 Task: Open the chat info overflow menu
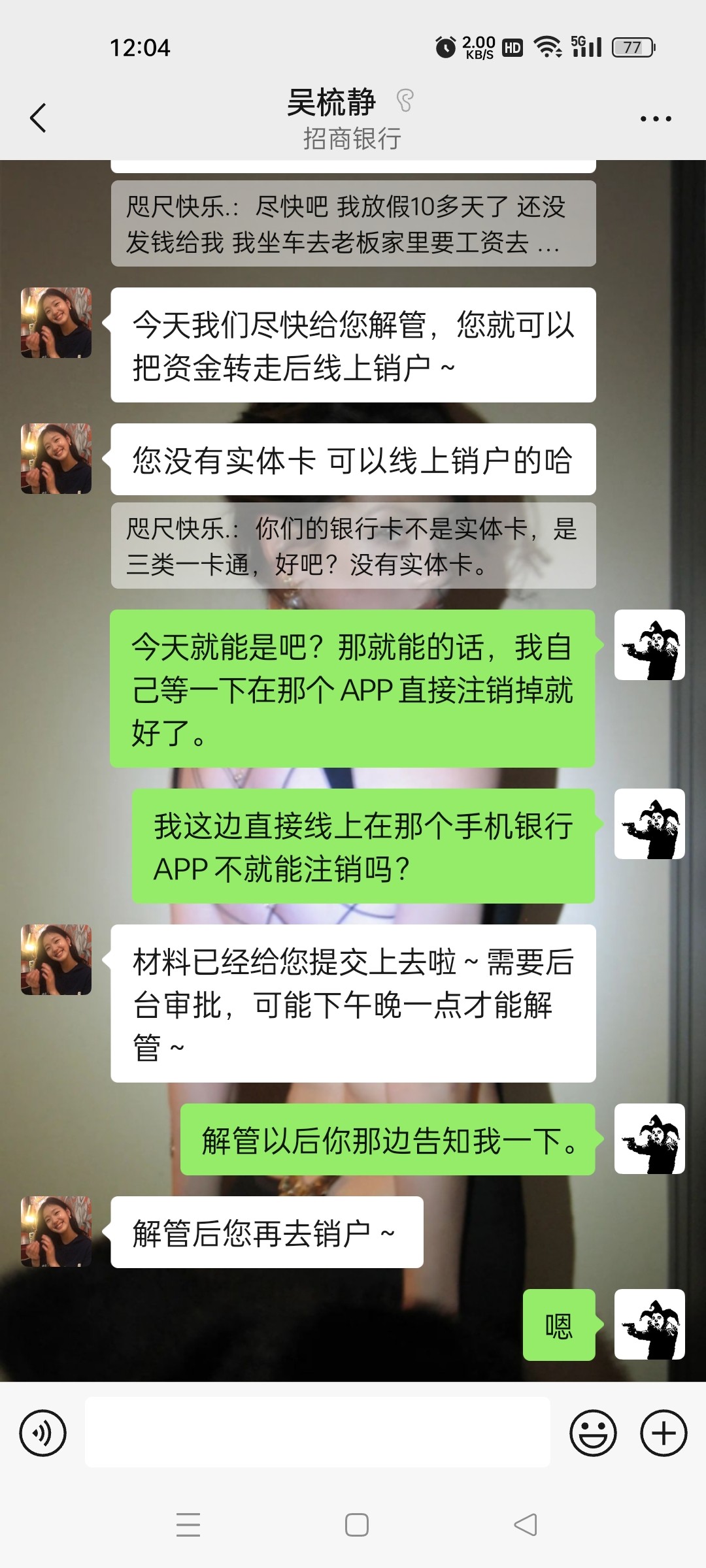tap(655, 118)
